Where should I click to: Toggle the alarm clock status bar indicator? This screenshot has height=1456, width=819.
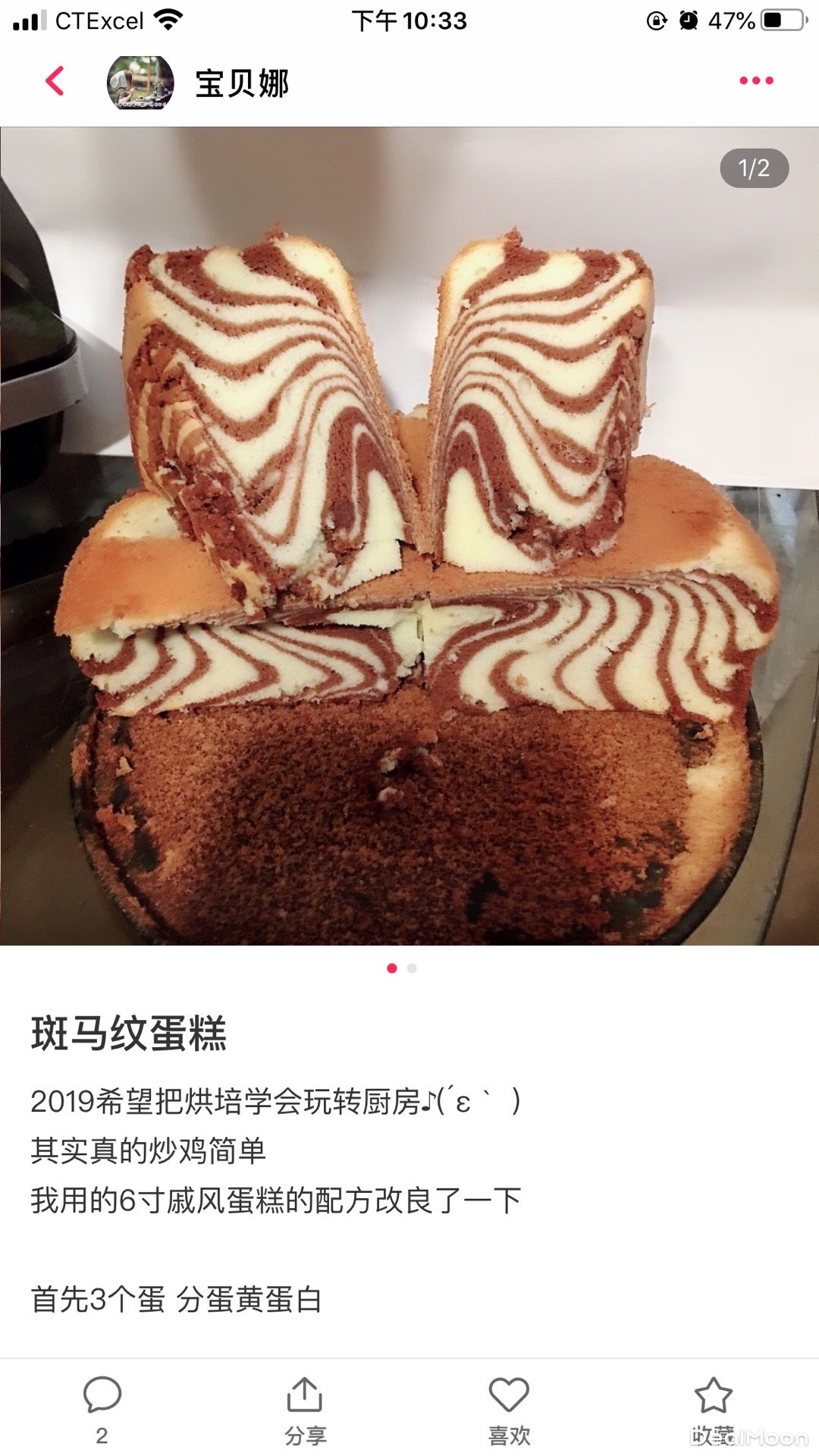(x=686, y=19)
